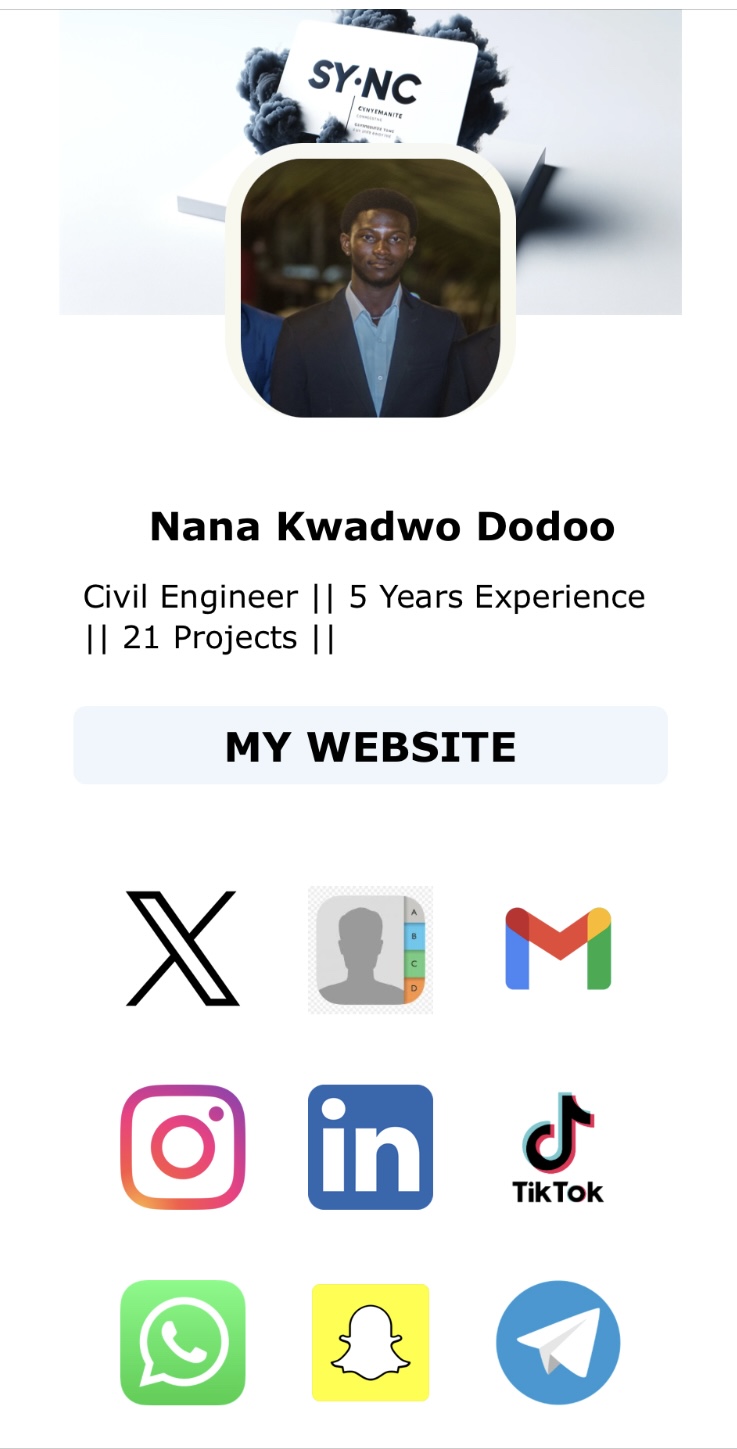Viewport: 737px width, 1449px height.
Task: Open the X (Twitter) profile link
Action: coord(183,948)
